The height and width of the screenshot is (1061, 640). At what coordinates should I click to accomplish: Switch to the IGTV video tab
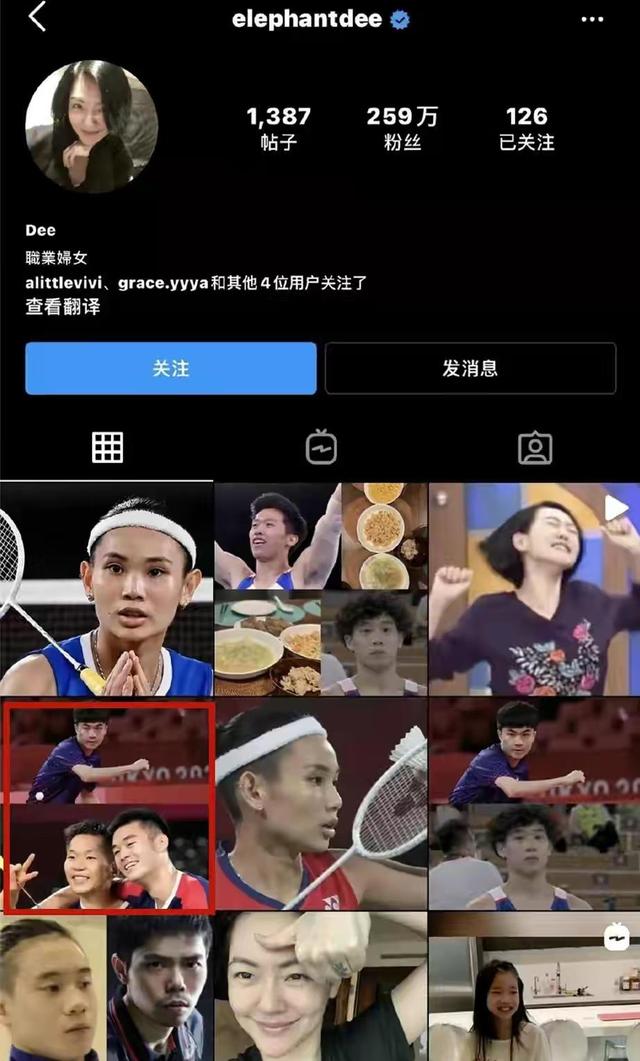click(321, 447)
